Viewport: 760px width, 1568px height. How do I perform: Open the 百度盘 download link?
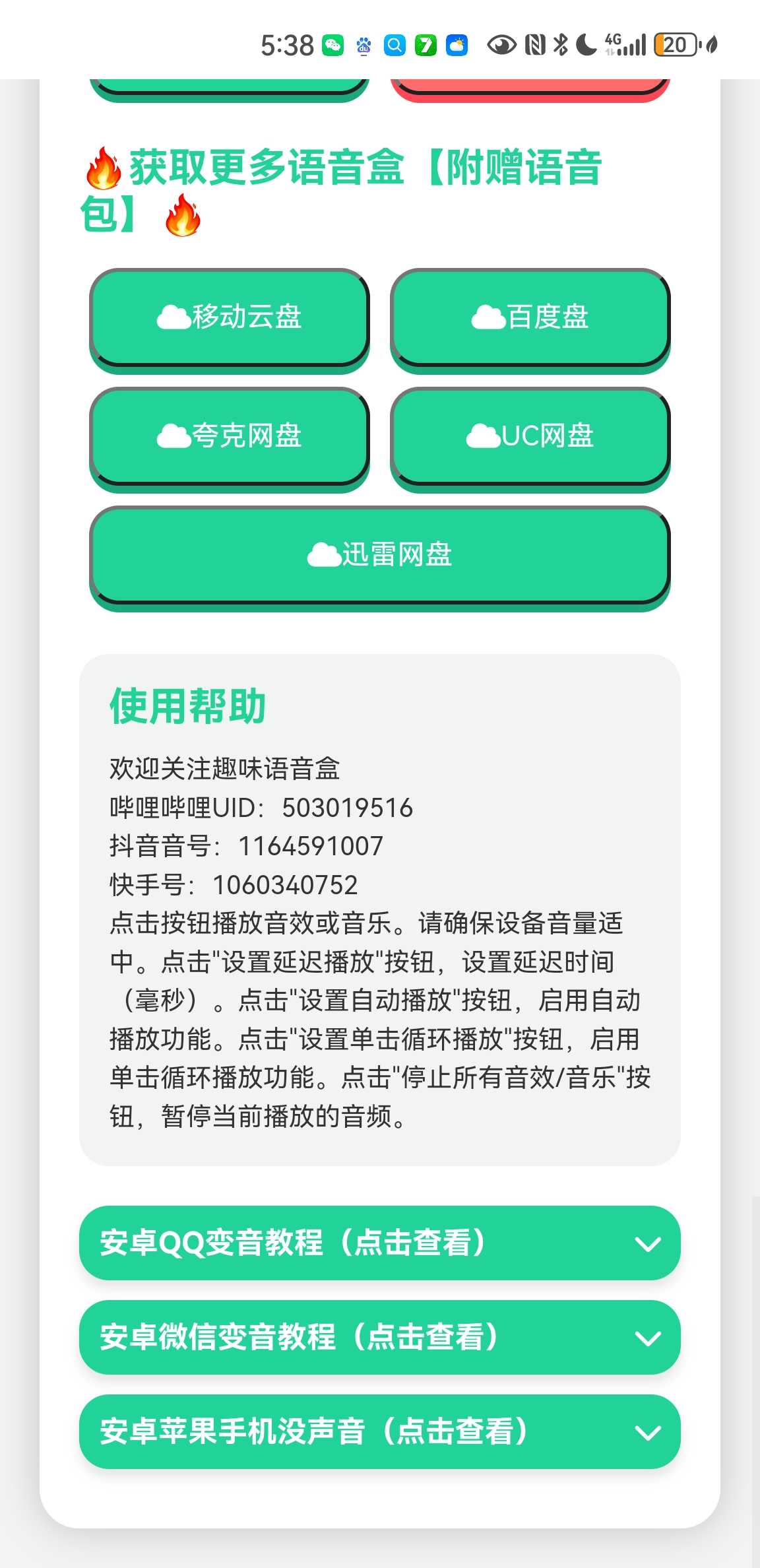coord(530,317)
